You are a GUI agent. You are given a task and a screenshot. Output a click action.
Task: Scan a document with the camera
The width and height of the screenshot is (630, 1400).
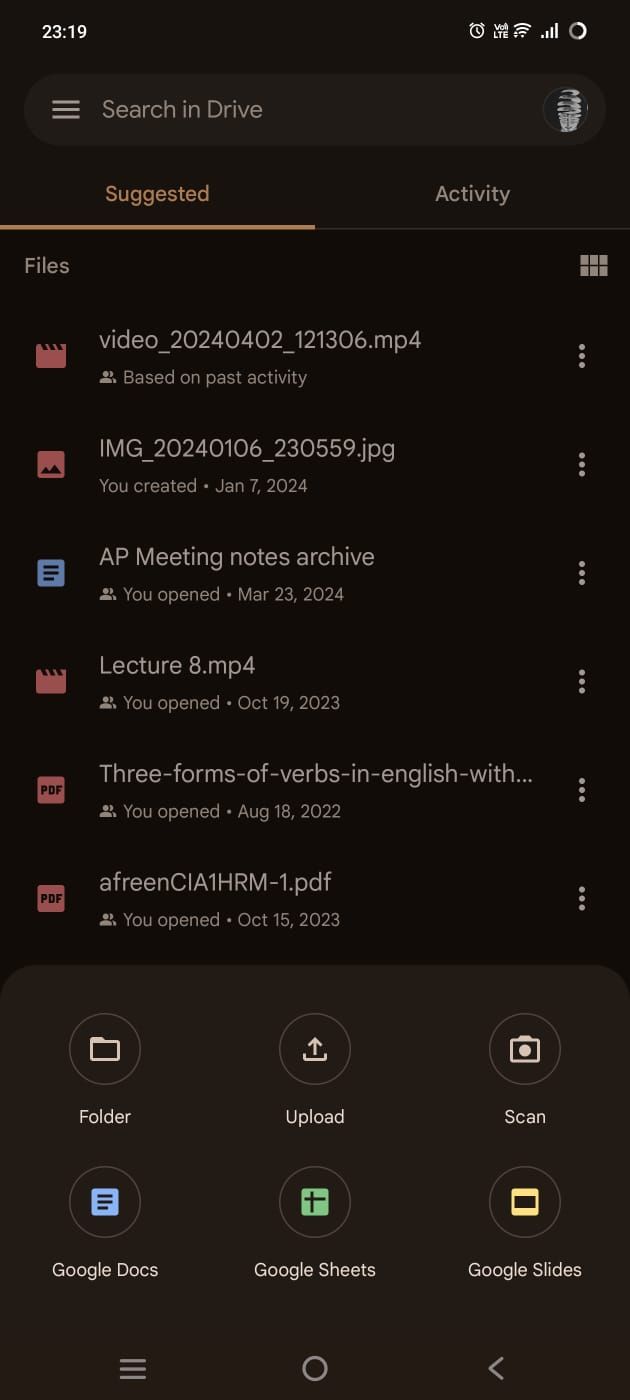525,1049
